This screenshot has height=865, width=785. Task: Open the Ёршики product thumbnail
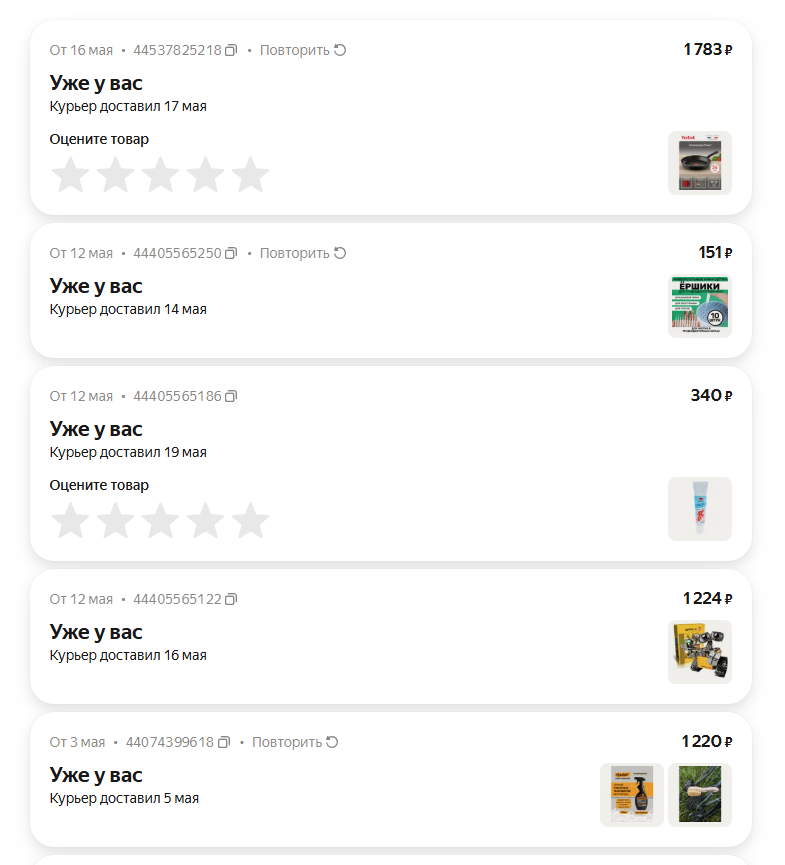click(699, 305)
